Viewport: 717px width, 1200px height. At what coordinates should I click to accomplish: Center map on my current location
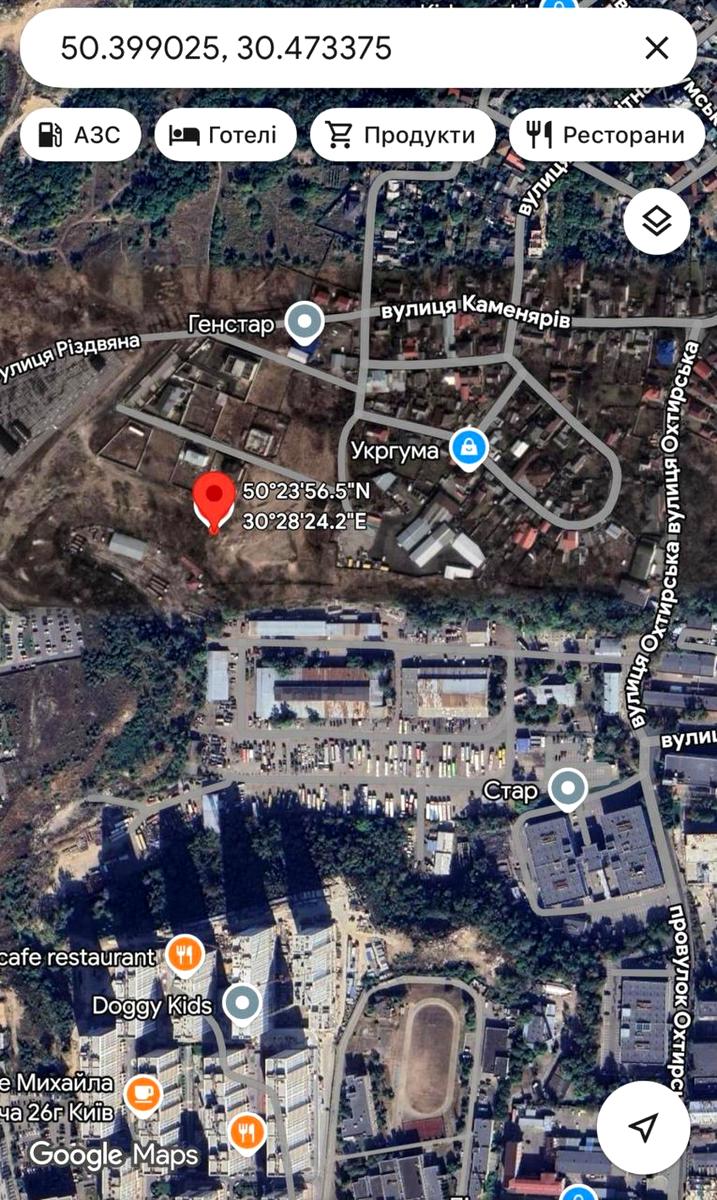[x=643, y=1127]
